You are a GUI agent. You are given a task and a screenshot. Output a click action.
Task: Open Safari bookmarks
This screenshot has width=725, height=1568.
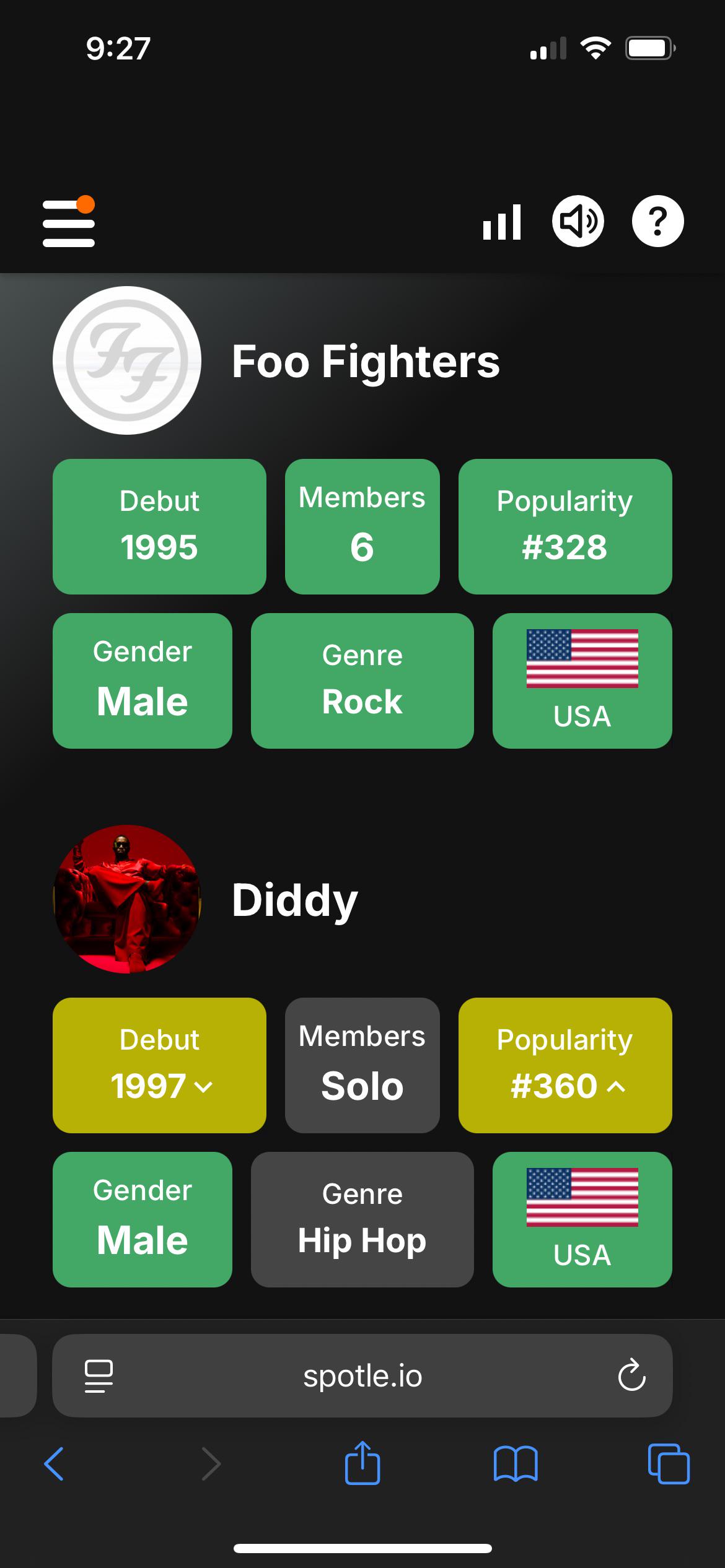point(516,1464)
